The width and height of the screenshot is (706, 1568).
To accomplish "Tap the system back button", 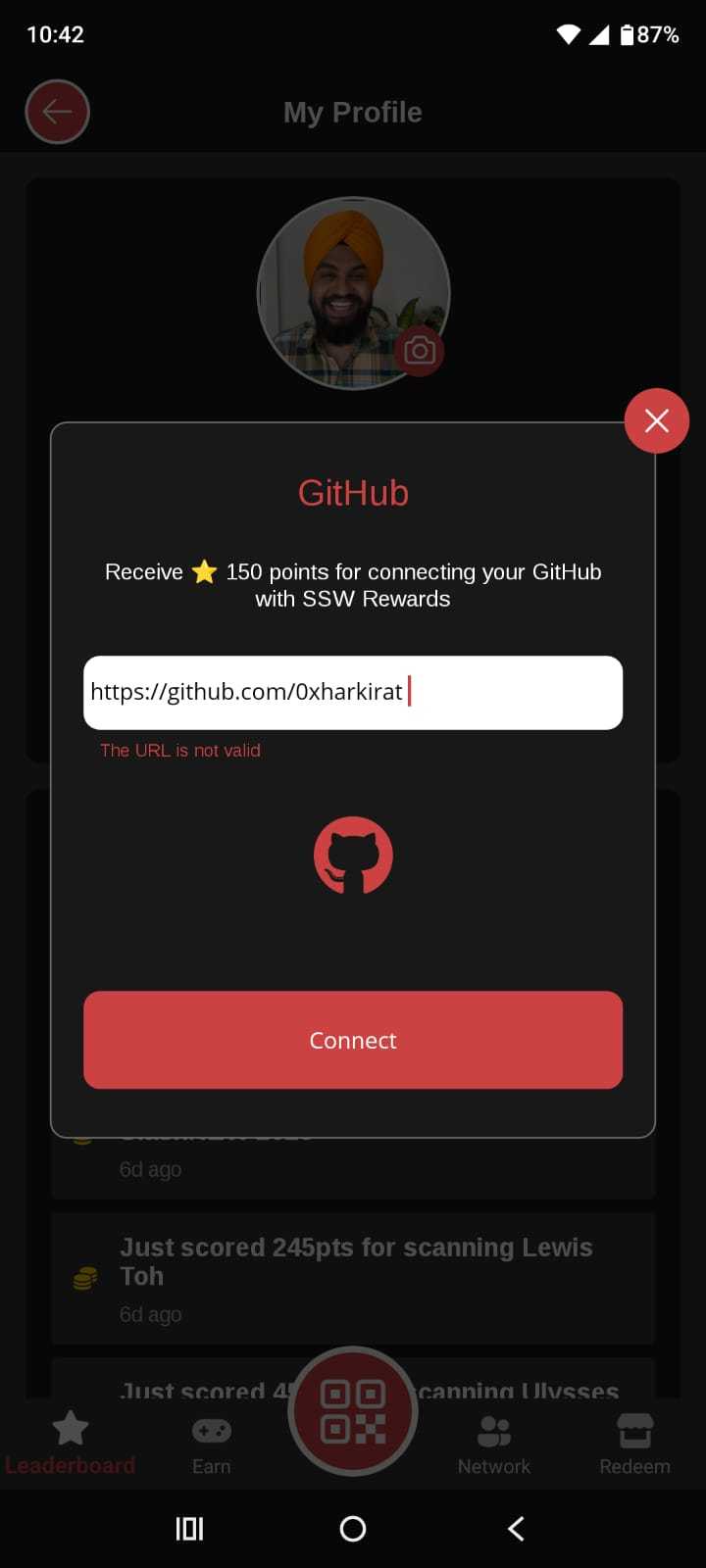I will pyautogui.click(x=516, y=1529).
